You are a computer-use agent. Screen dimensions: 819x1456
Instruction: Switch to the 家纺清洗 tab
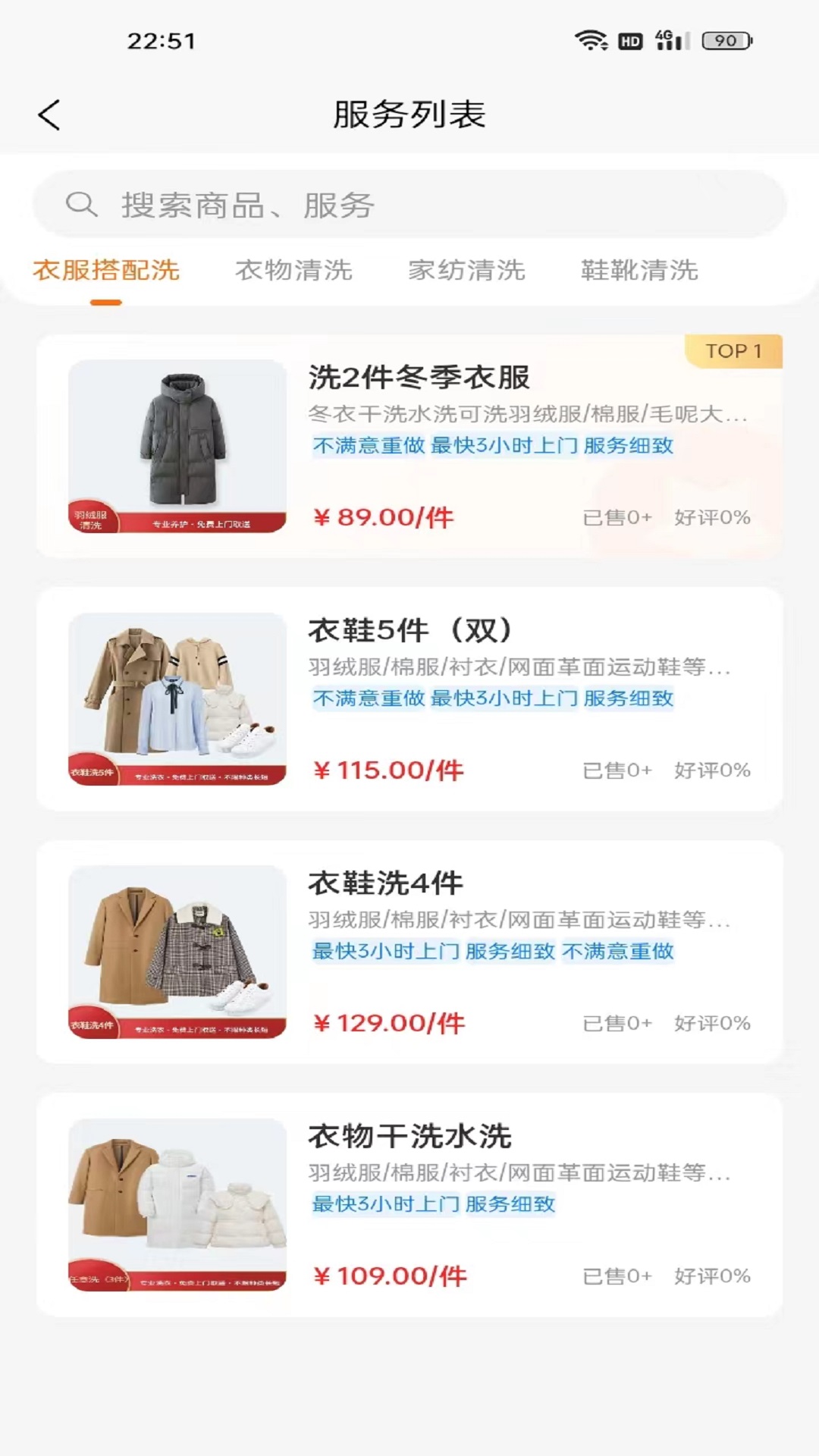click(466, 271)
